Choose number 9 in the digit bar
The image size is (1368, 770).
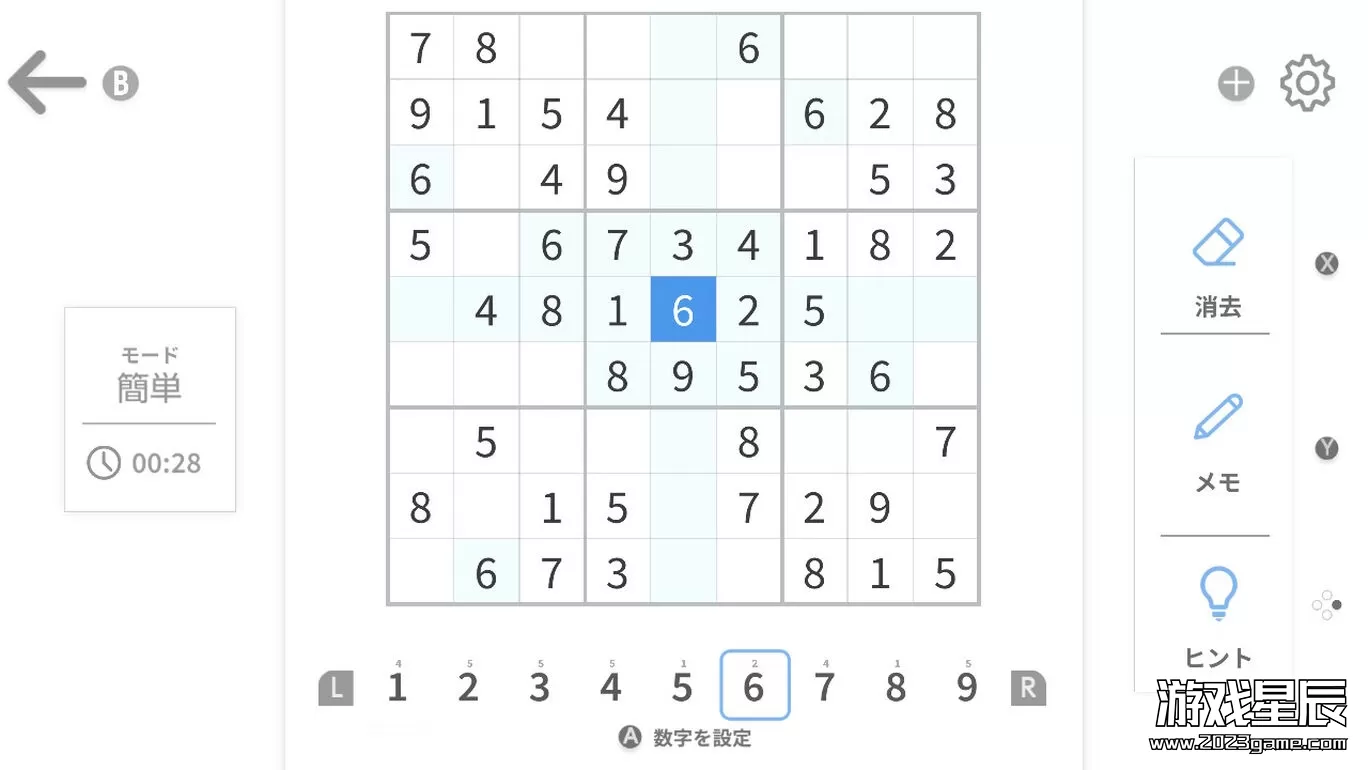[966, 688]
